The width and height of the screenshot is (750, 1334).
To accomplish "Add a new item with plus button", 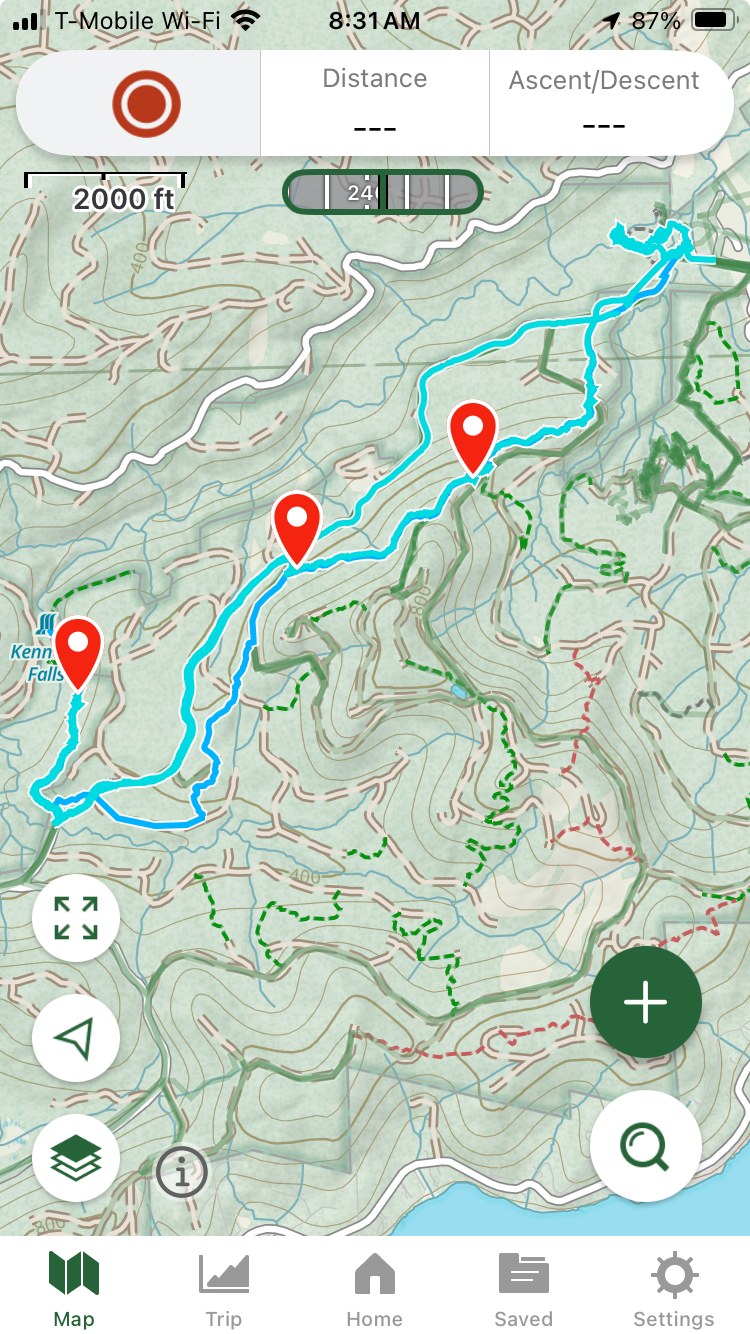I will (x=645, y=1002).
